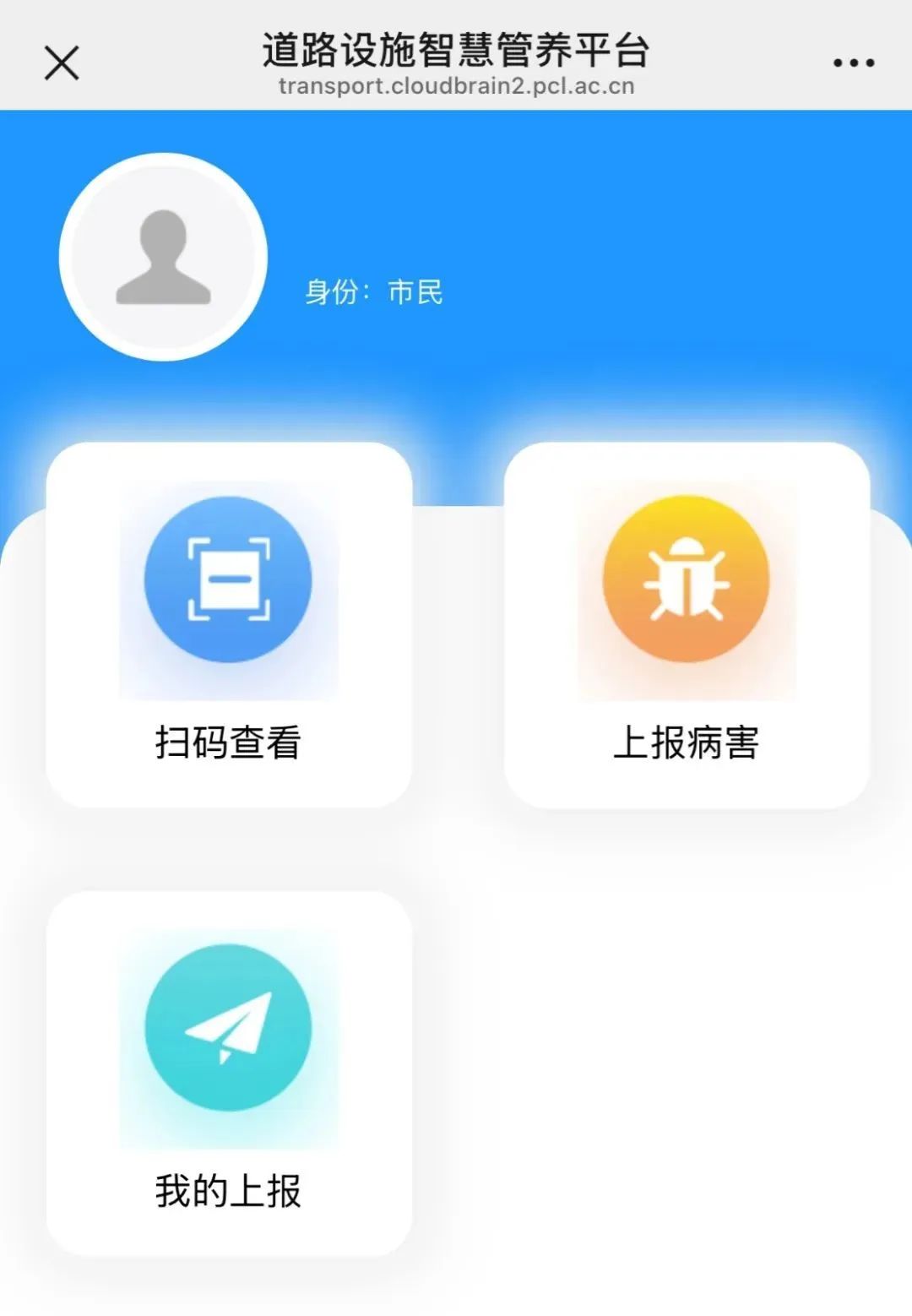Image resolution: width=912 pixels, height=1316 pixels.
Task: Open 上报病害 report card
Action: 687,625
